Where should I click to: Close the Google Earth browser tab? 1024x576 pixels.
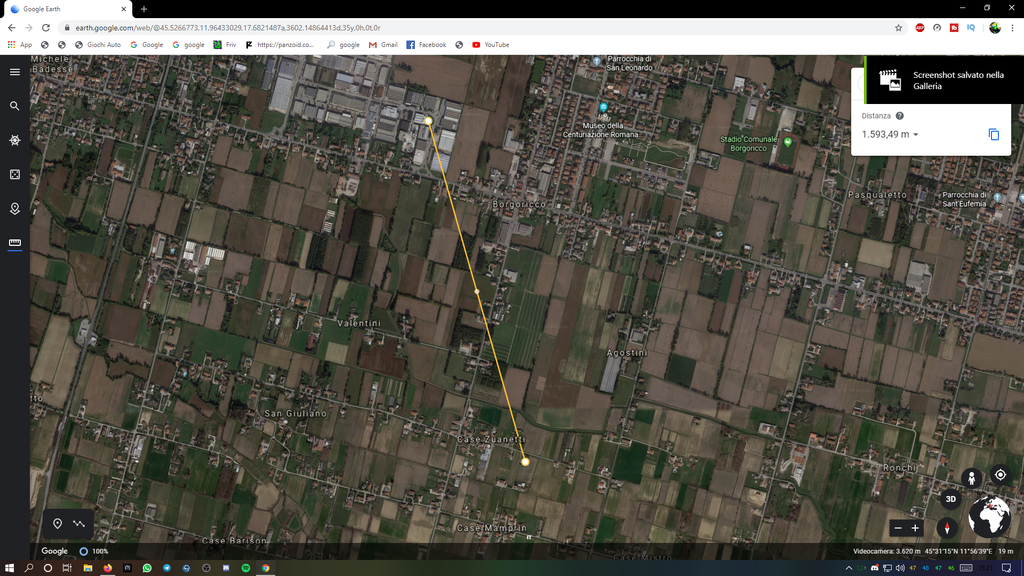(x=127, y=8)
